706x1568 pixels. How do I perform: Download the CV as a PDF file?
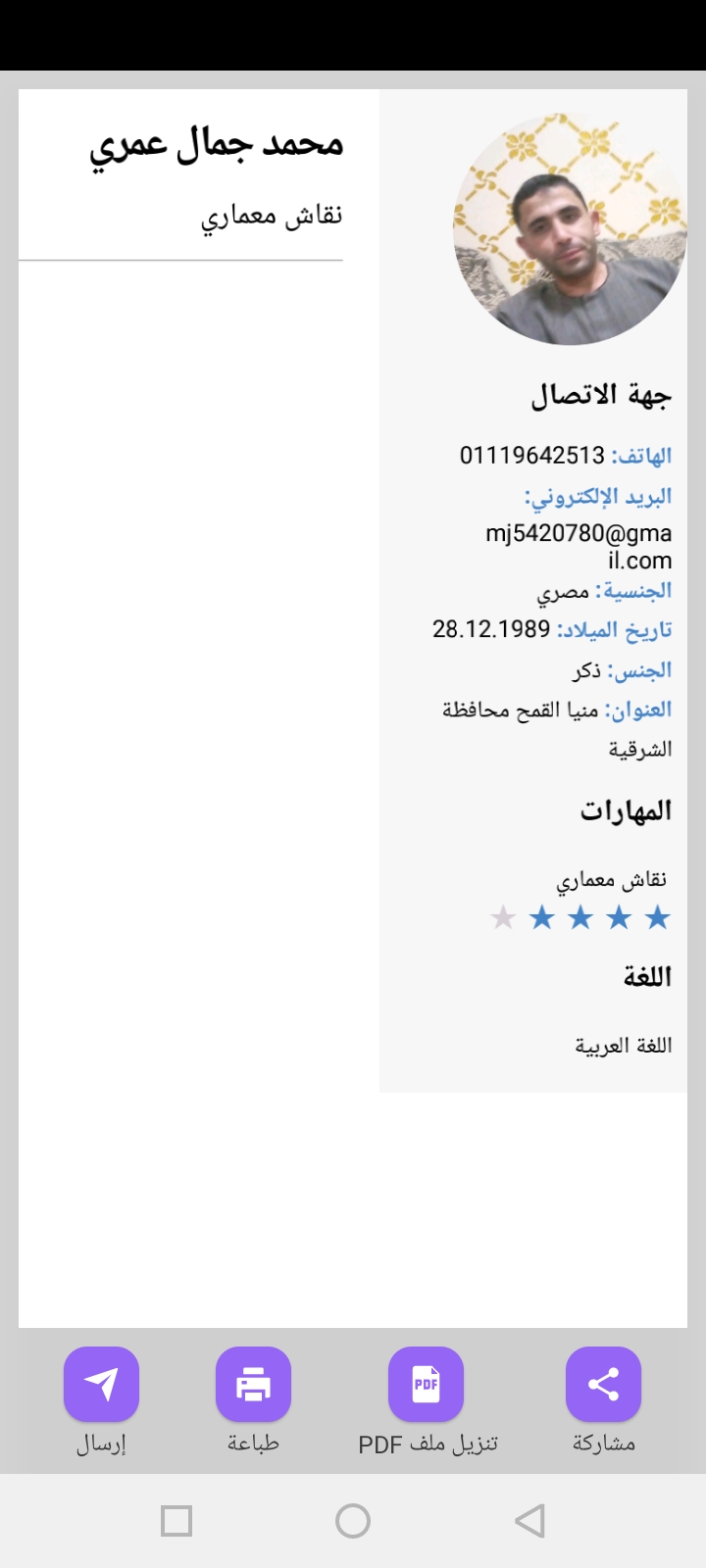tap(426, 1384)
